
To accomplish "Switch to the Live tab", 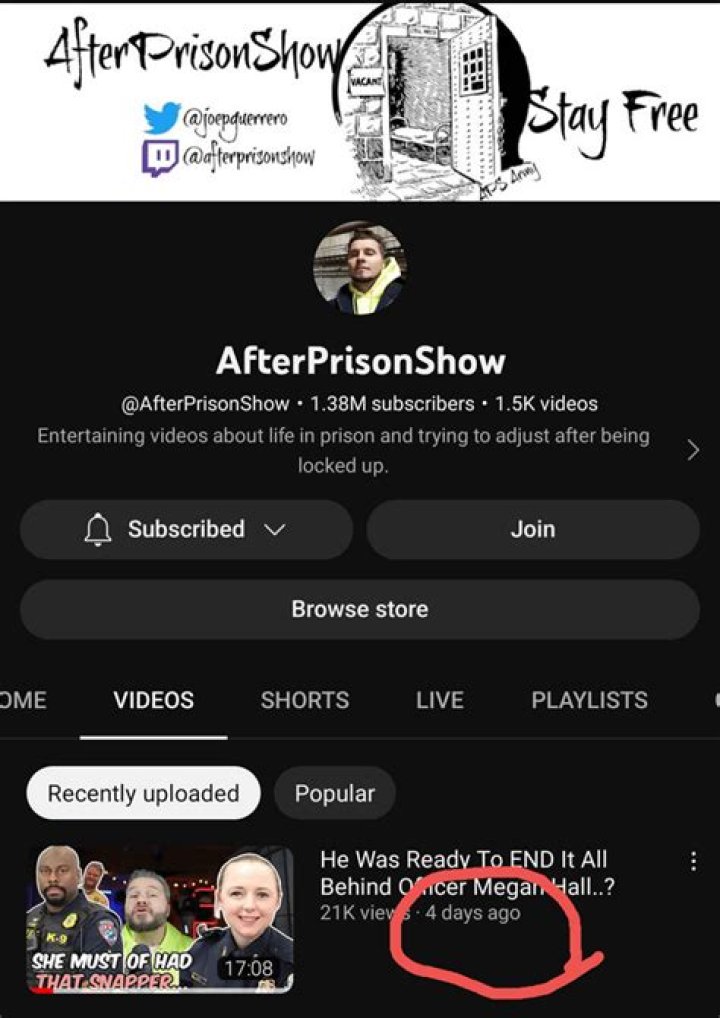I will point(440,700).
